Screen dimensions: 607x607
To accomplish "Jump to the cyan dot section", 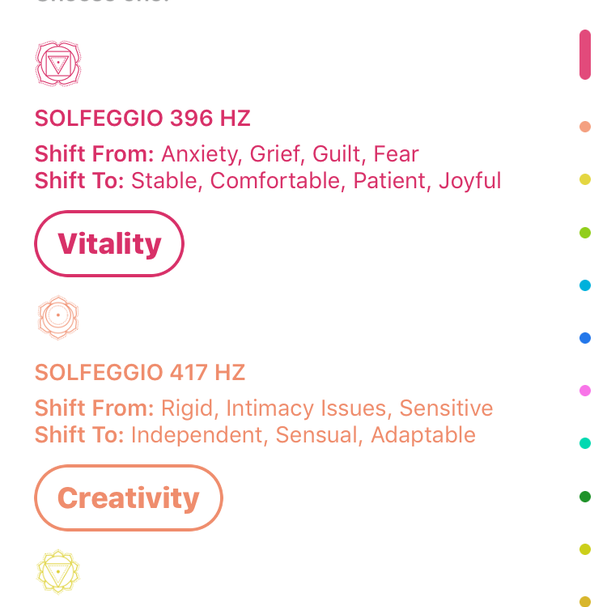I will (585, 285).
